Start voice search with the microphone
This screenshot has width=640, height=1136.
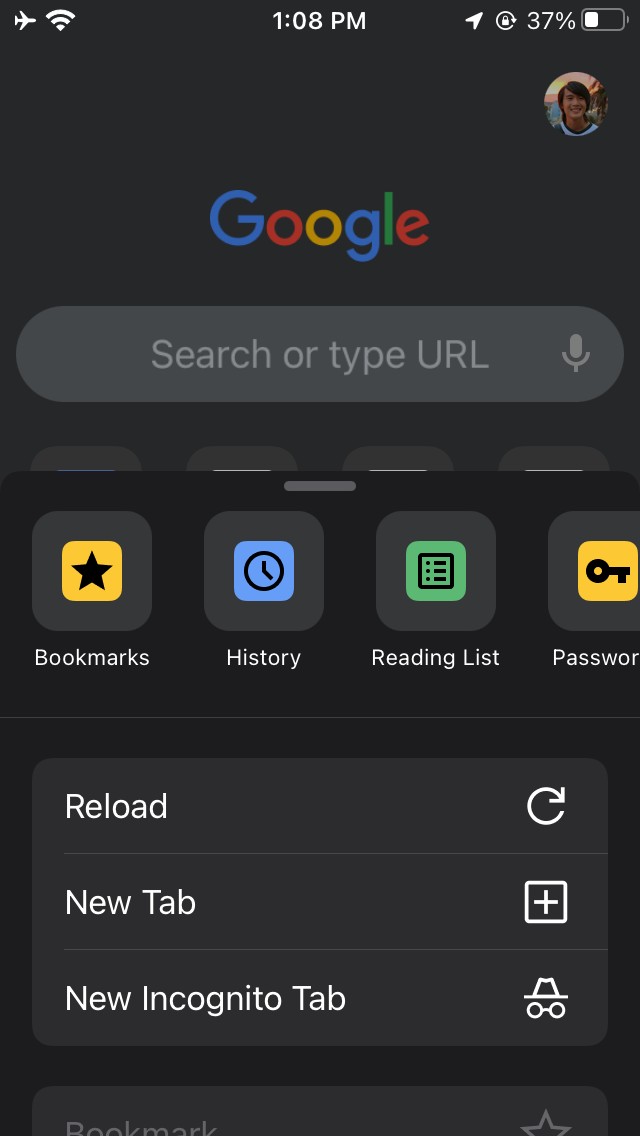(x=575, y=354)
